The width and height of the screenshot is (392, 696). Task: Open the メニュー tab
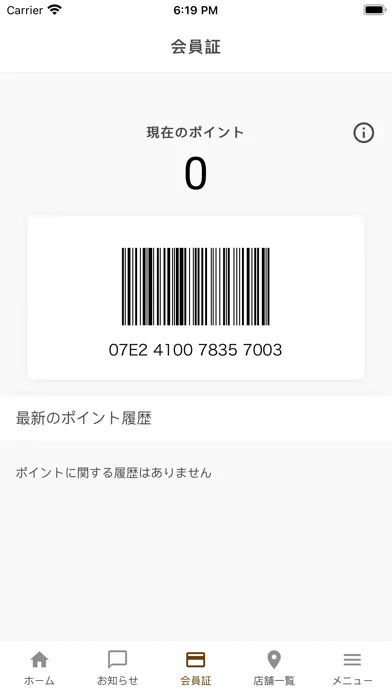[x=352, y=668]
